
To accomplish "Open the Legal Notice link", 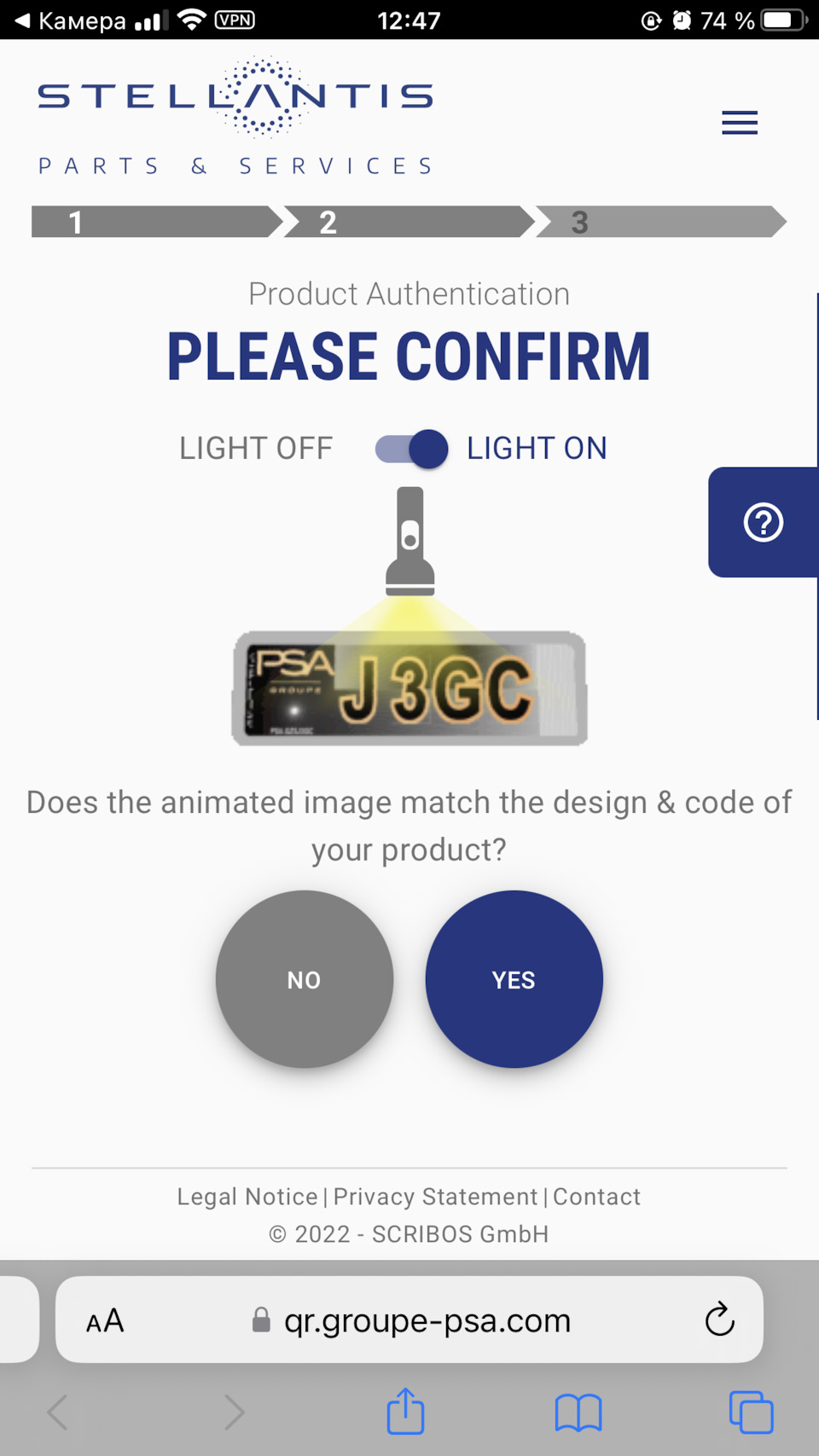I will point(247,1197).
